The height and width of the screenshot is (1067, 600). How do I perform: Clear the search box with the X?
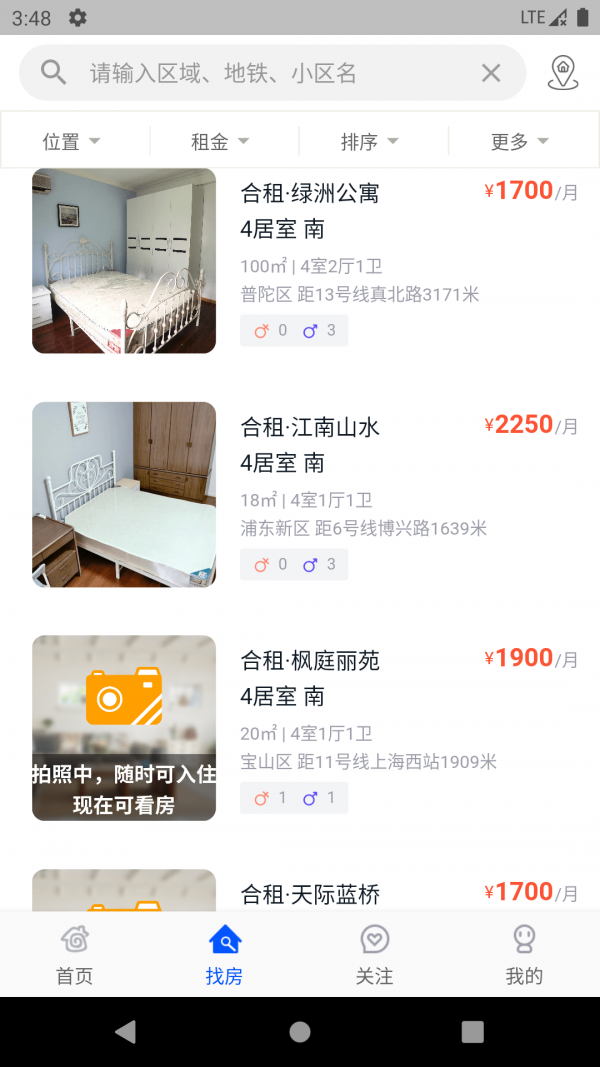[490, 73]
